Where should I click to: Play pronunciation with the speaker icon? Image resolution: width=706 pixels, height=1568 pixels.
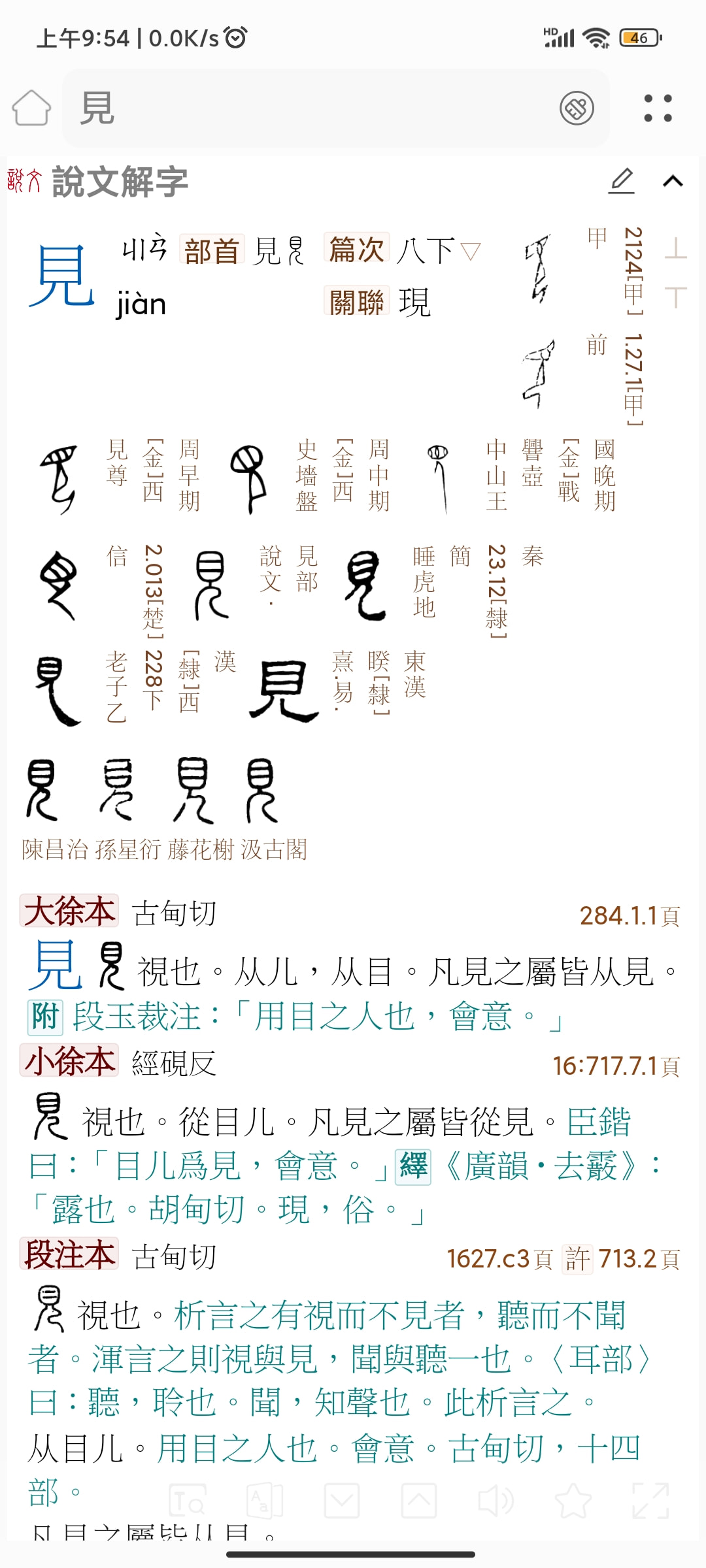pos(496,1501)
